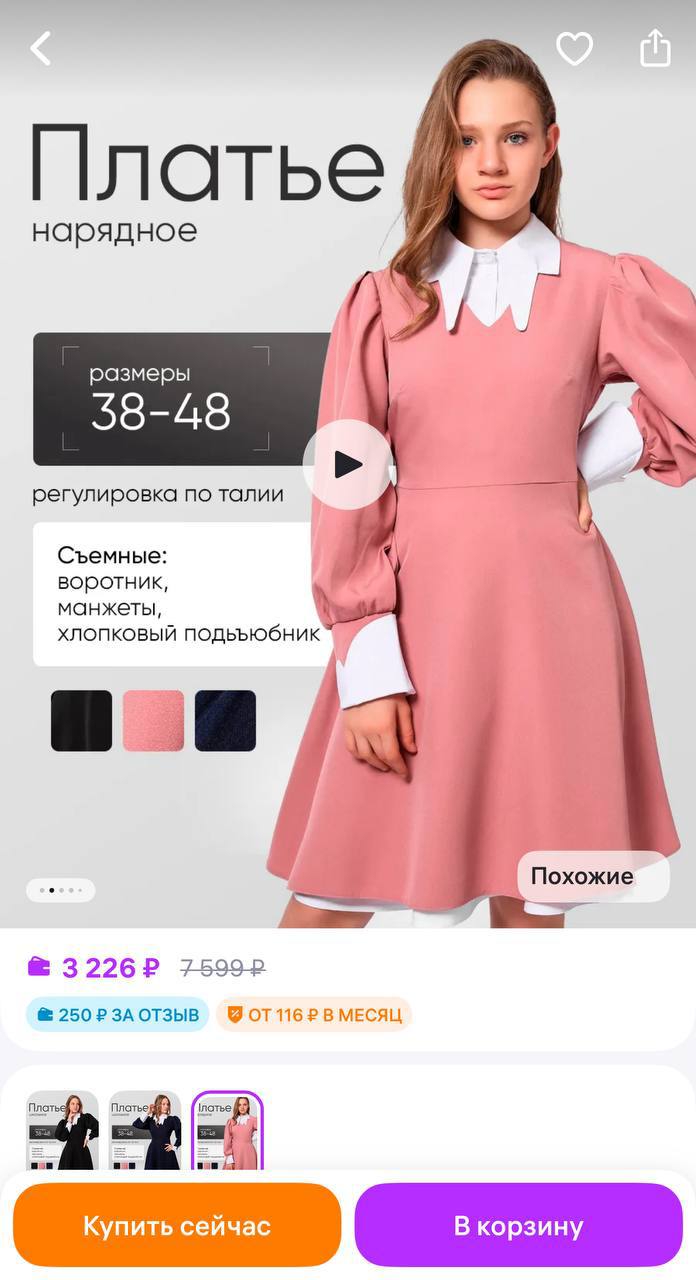The width and height of the screenshot is (696, 1280).
Task: Select the pink dress variant thumbnail
Action: tap(227, 1130)
